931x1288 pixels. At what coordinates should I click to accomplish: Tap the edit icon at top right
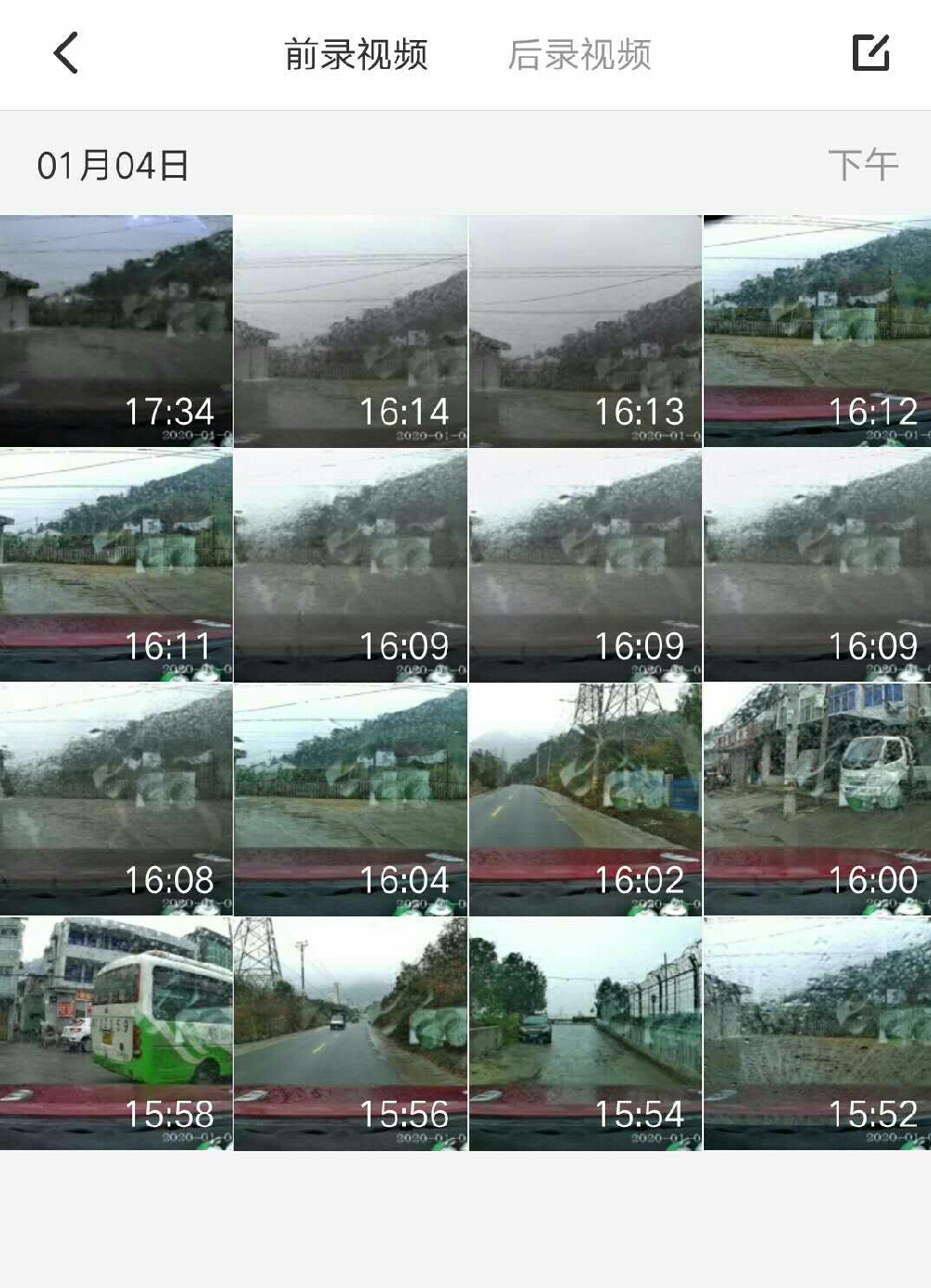click(870, 53)
